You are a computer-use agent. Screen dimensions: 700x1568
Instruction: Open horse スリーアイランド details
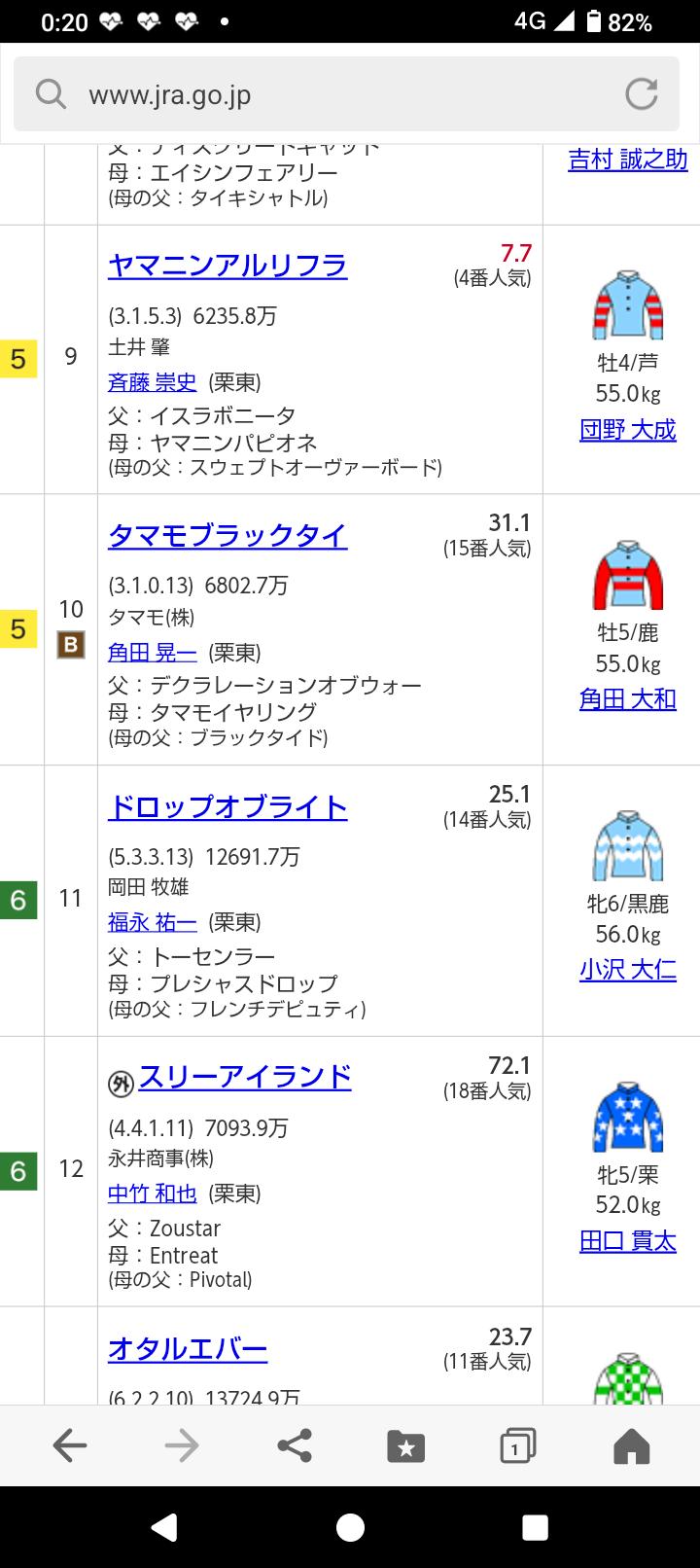tap(244, 1077)
